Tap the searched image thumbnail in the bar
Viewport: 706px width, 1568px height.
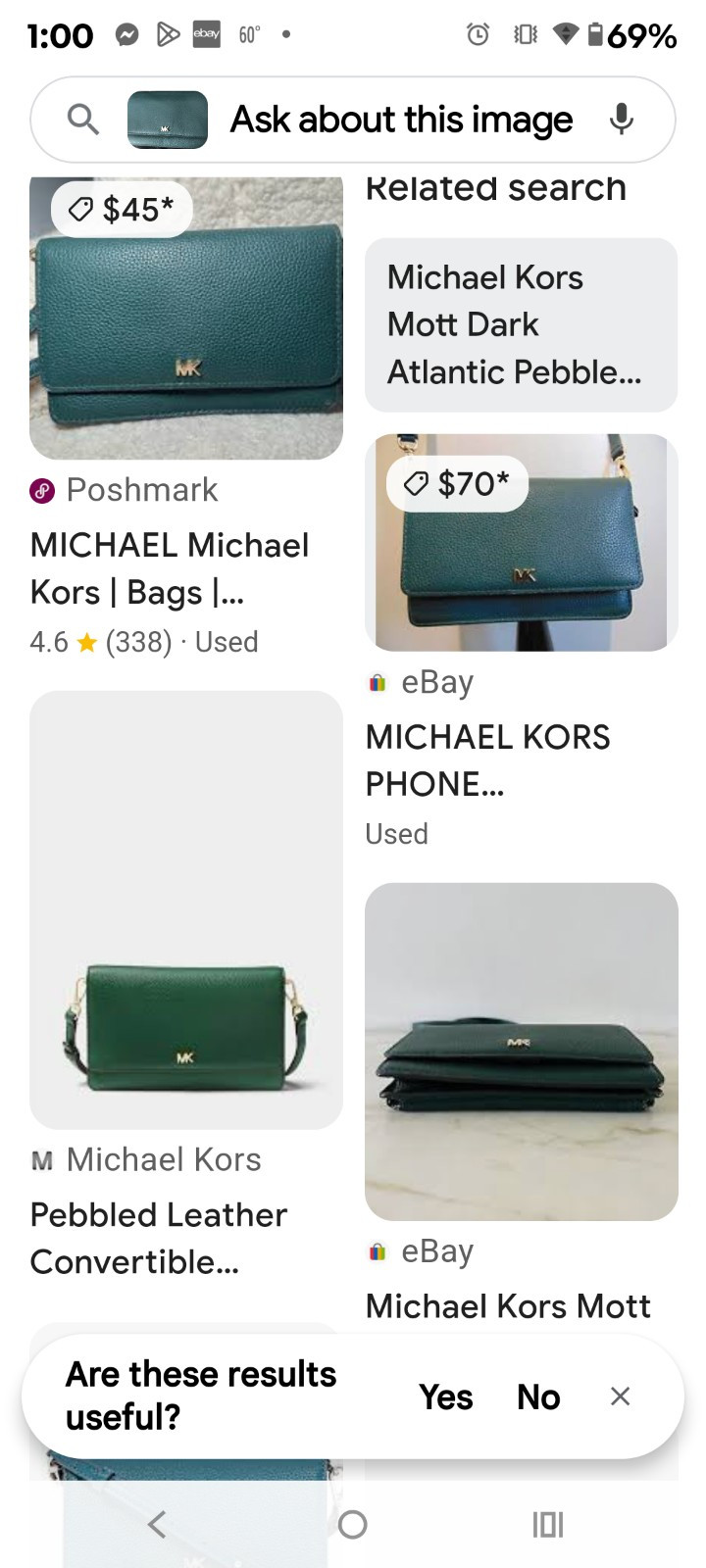(x=166, y=119)
